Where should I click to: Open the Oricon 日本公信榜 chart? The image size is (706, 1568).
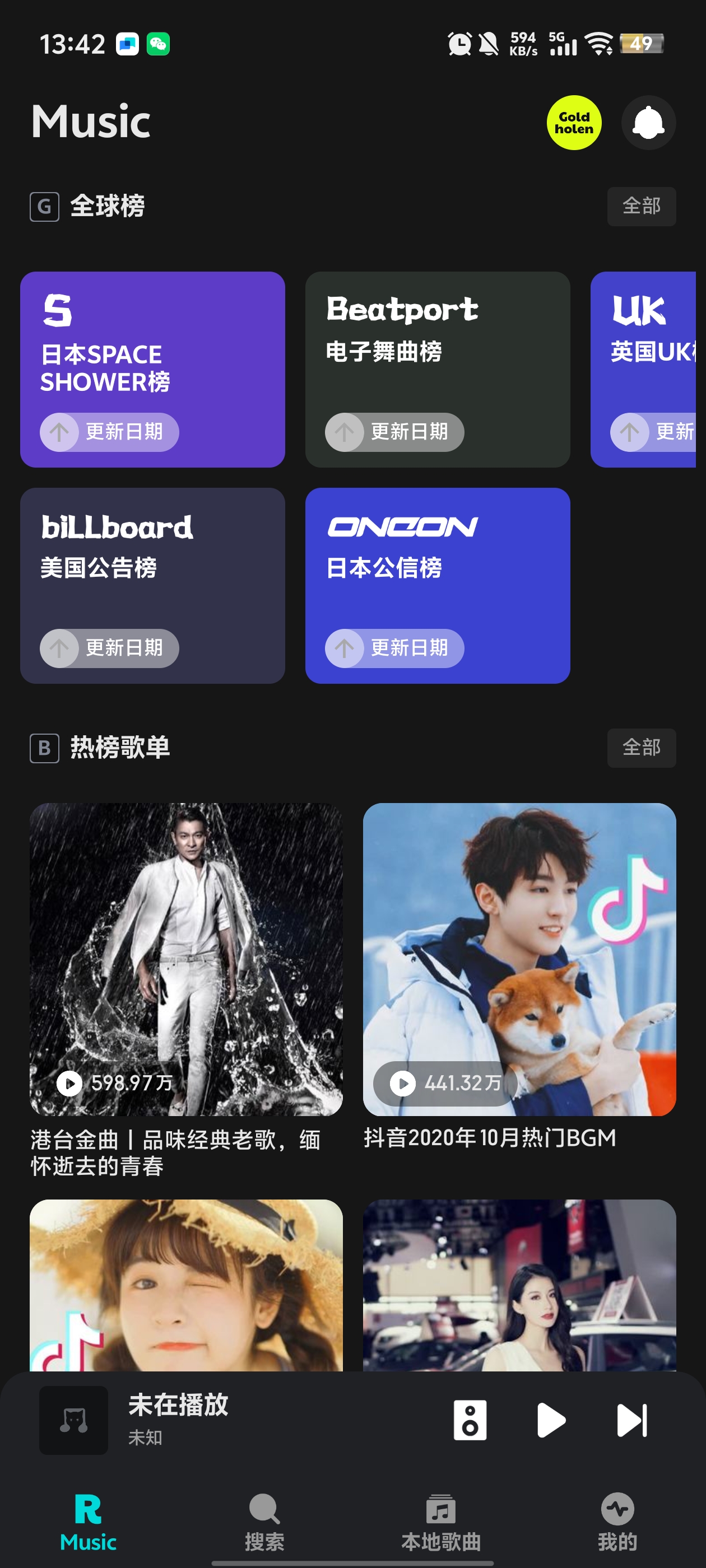click(438, 585)
